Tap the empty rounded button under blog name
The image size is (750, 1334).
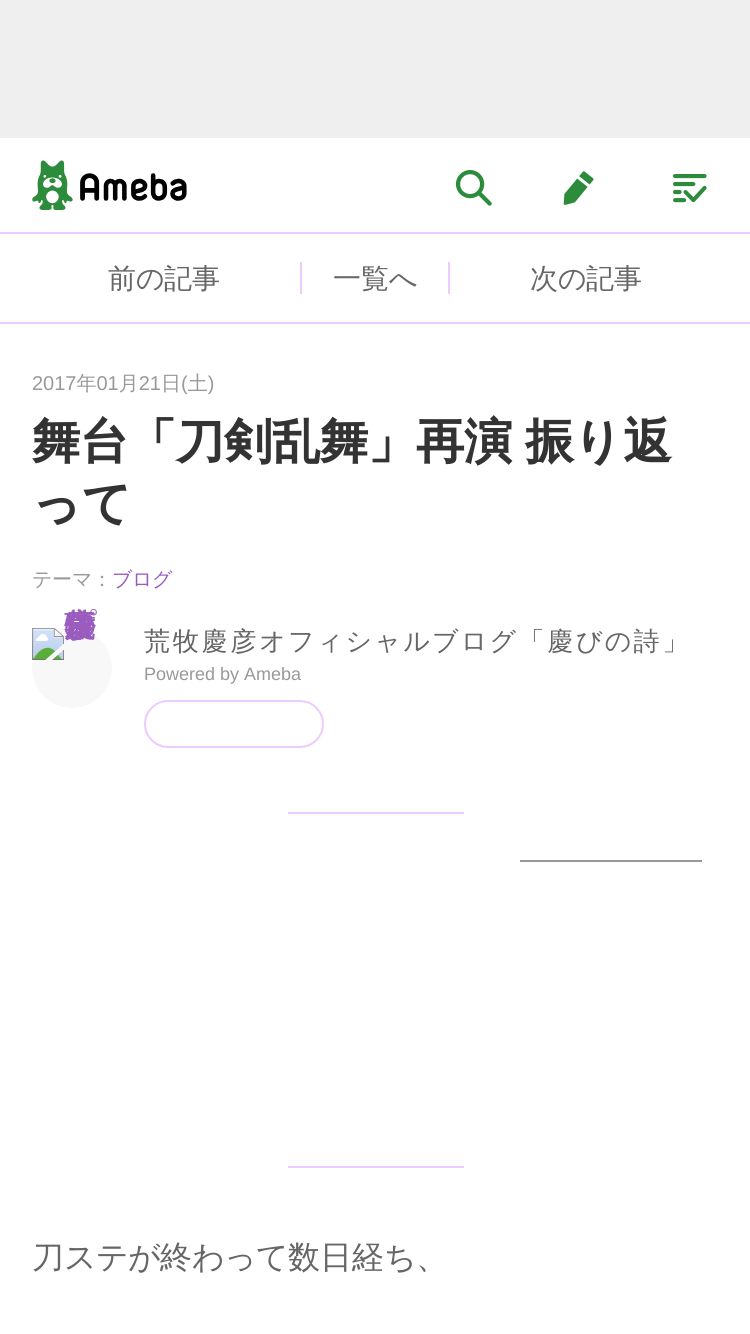pyautogui.click(x=234, y=724)
